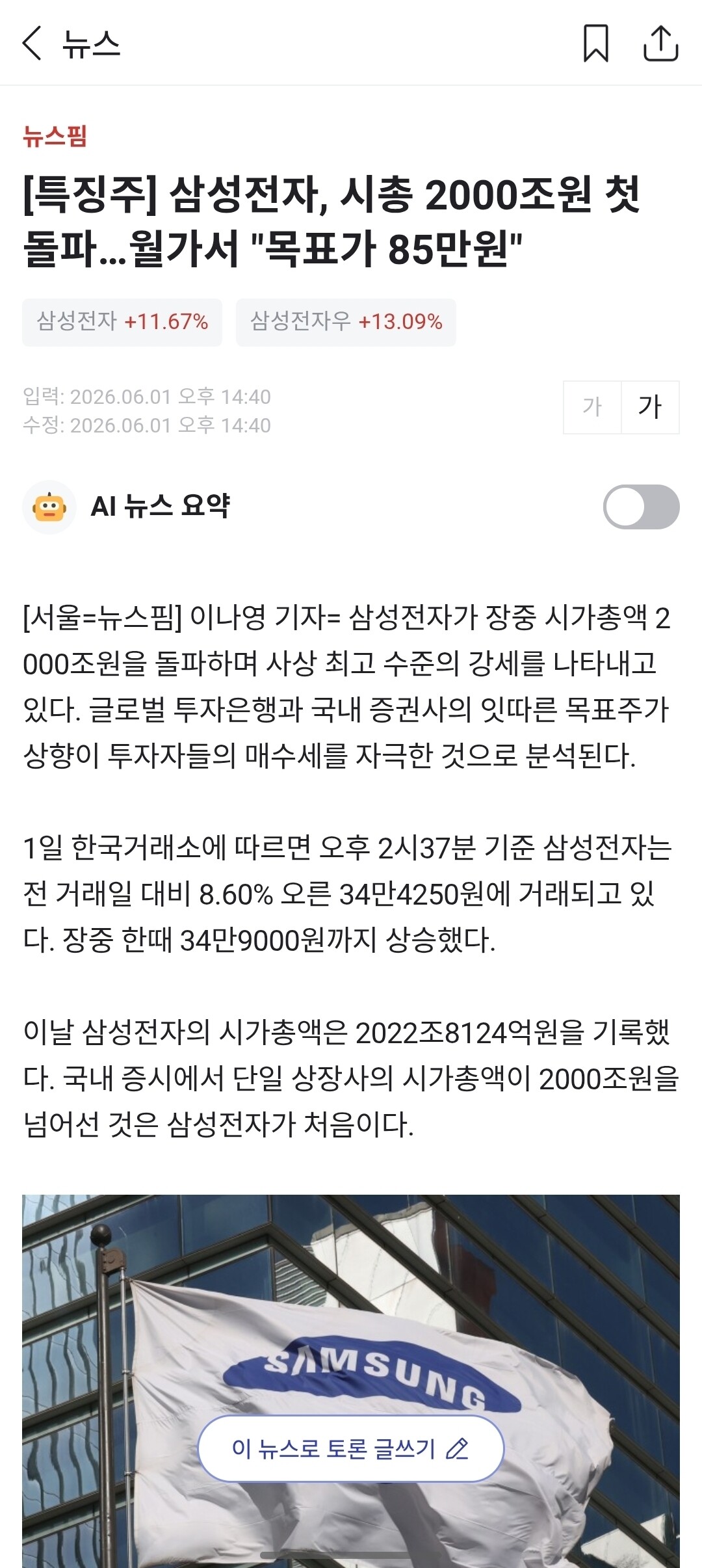
Task: Share this article
Action: click(660, 44)
